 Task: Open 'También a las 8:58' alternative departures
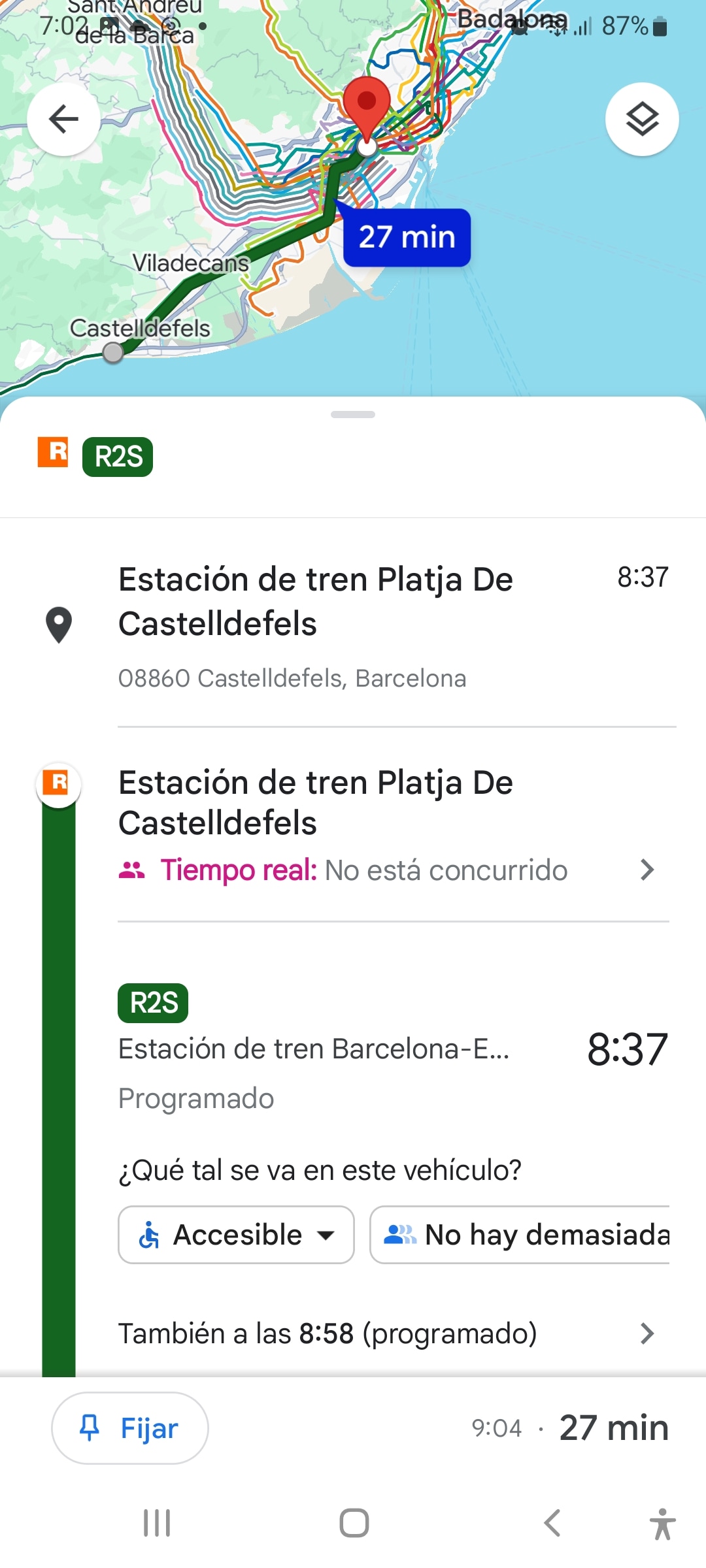click(x=386, y=1333)
